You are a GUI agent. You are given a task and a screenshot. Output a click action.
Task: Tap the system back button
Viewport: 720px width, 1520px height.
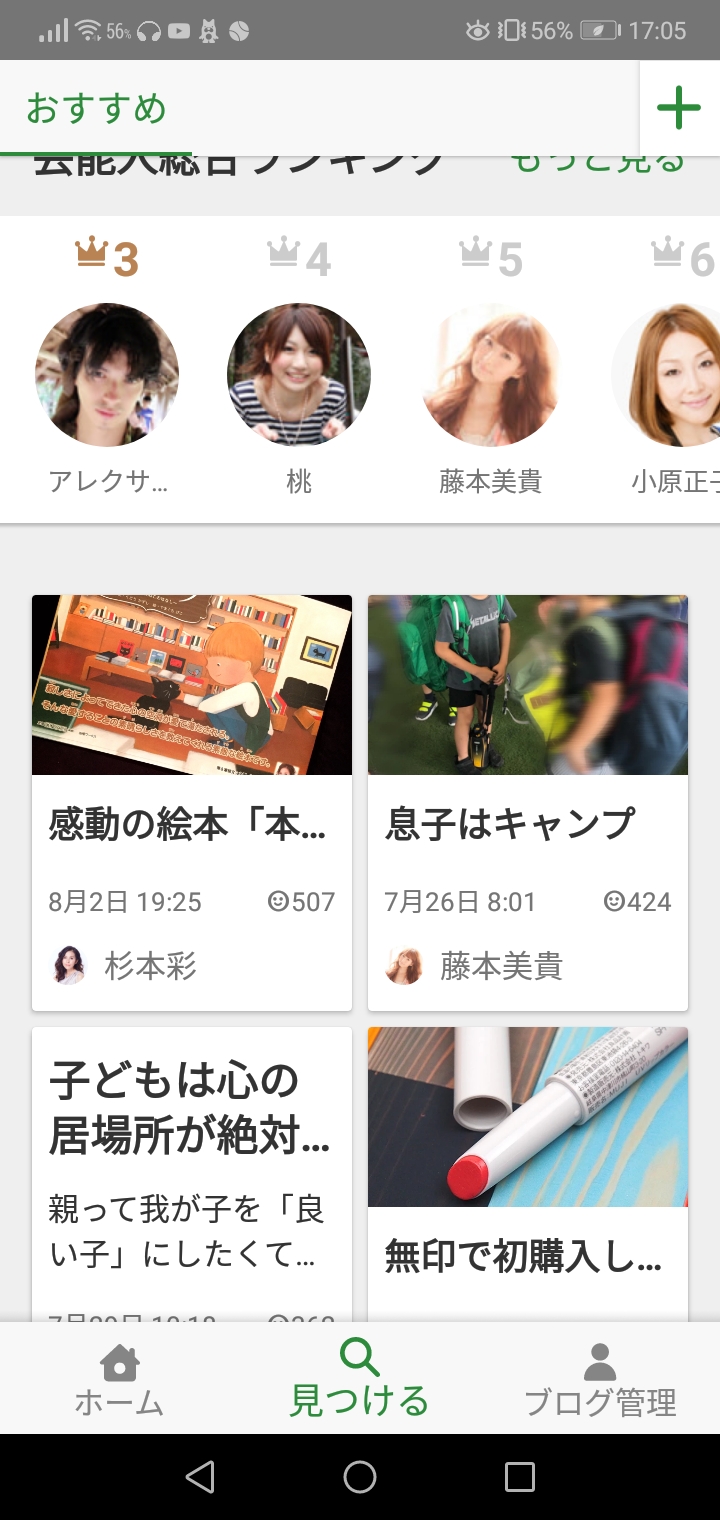point(200,1477)
